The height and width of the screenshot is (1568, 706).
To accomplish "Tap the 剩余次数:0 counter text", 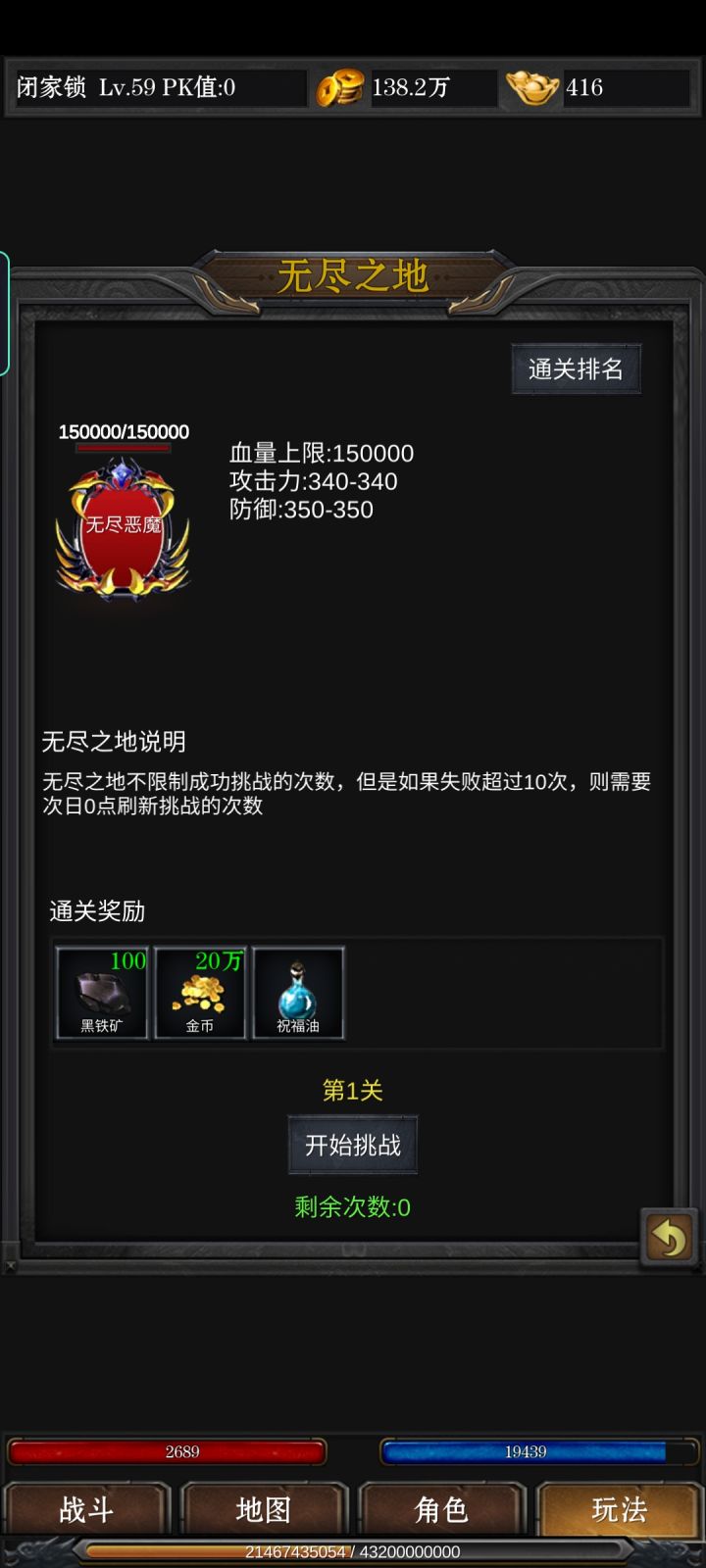I will [x=352, y=1208].
